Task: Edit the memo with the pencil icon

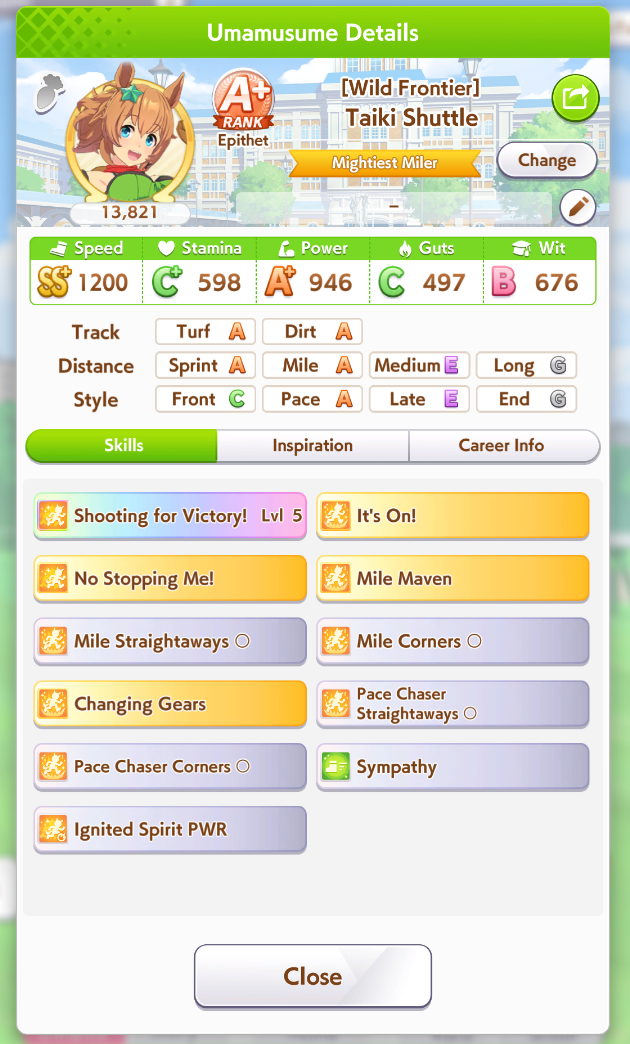Action: click(577, 208)
